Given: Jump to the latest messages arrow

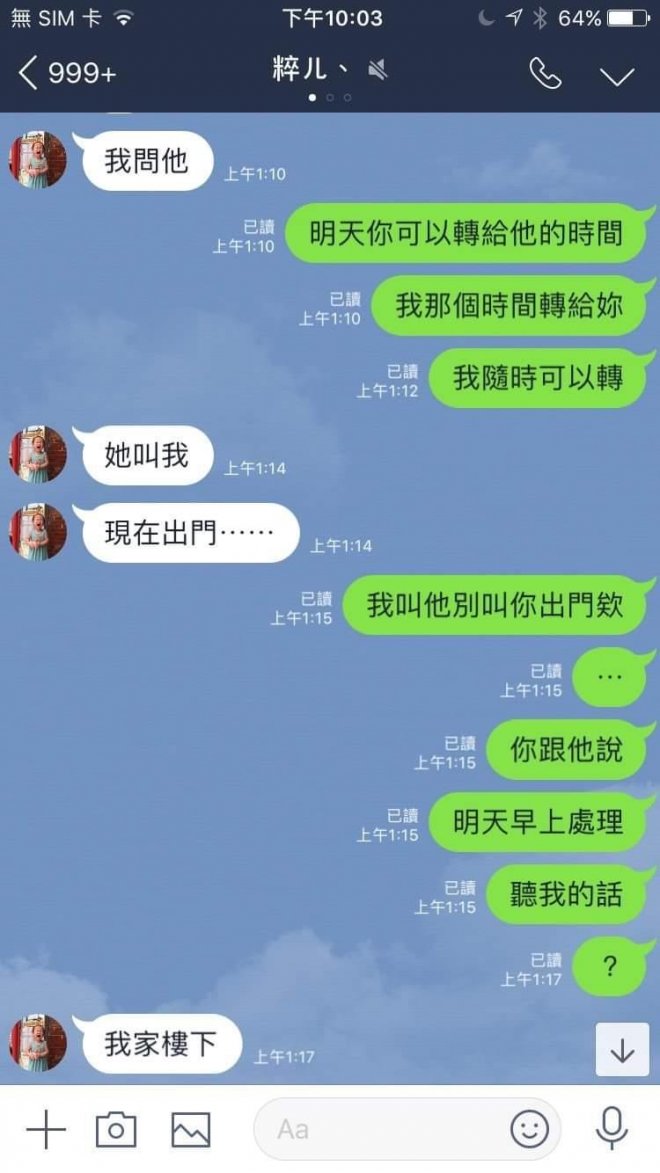Looking at the screenshot, I should 622,1051.
